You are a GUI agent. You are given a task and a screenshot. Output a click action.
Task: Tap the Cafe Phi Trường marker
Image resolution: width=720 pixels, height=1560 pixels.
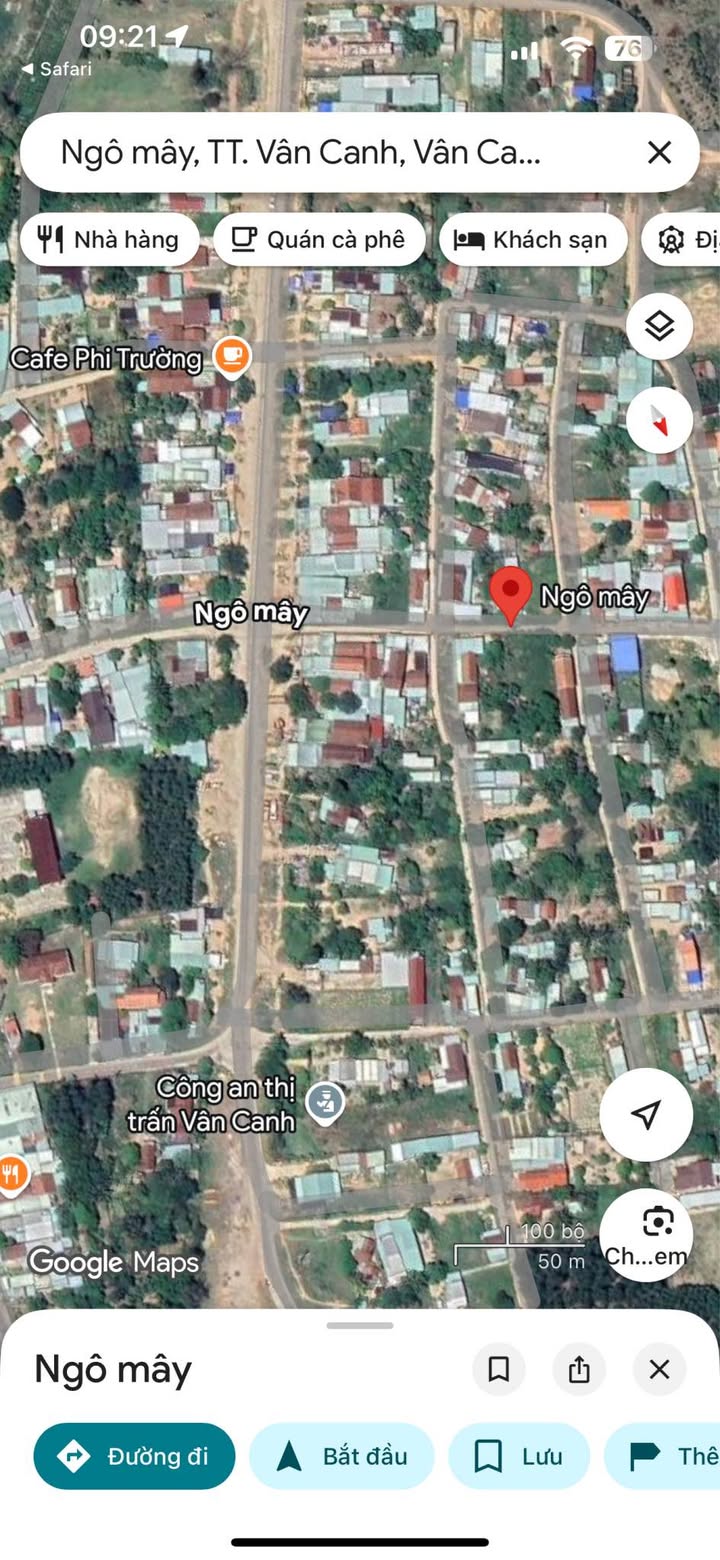point(232,356)
